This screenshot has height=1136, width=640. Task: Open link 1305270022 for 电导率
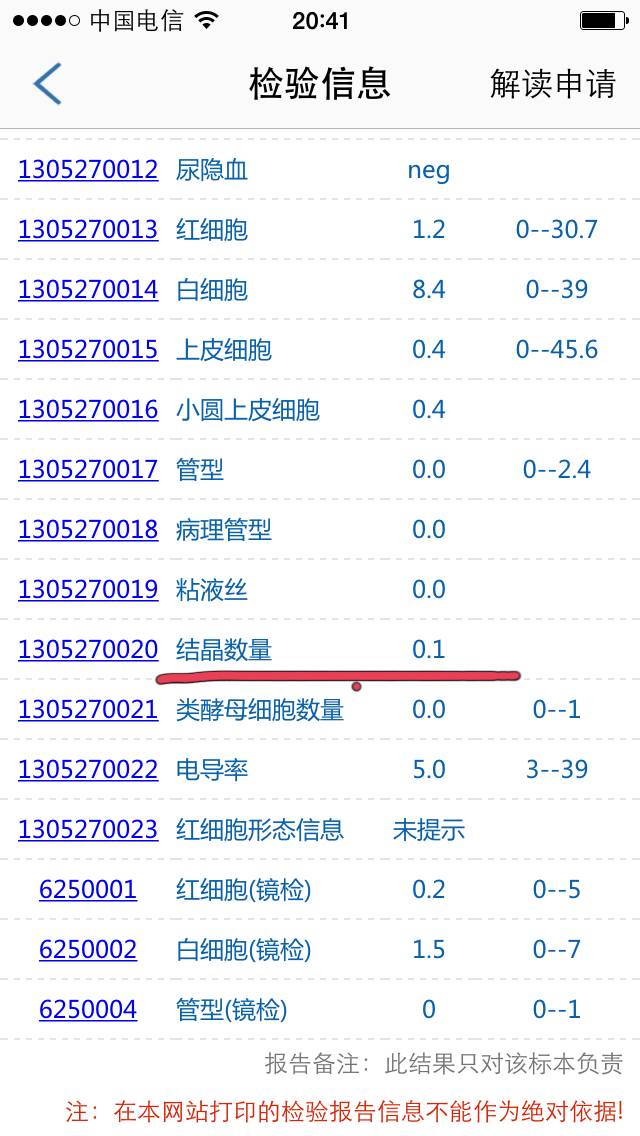[x=88, y=770]
